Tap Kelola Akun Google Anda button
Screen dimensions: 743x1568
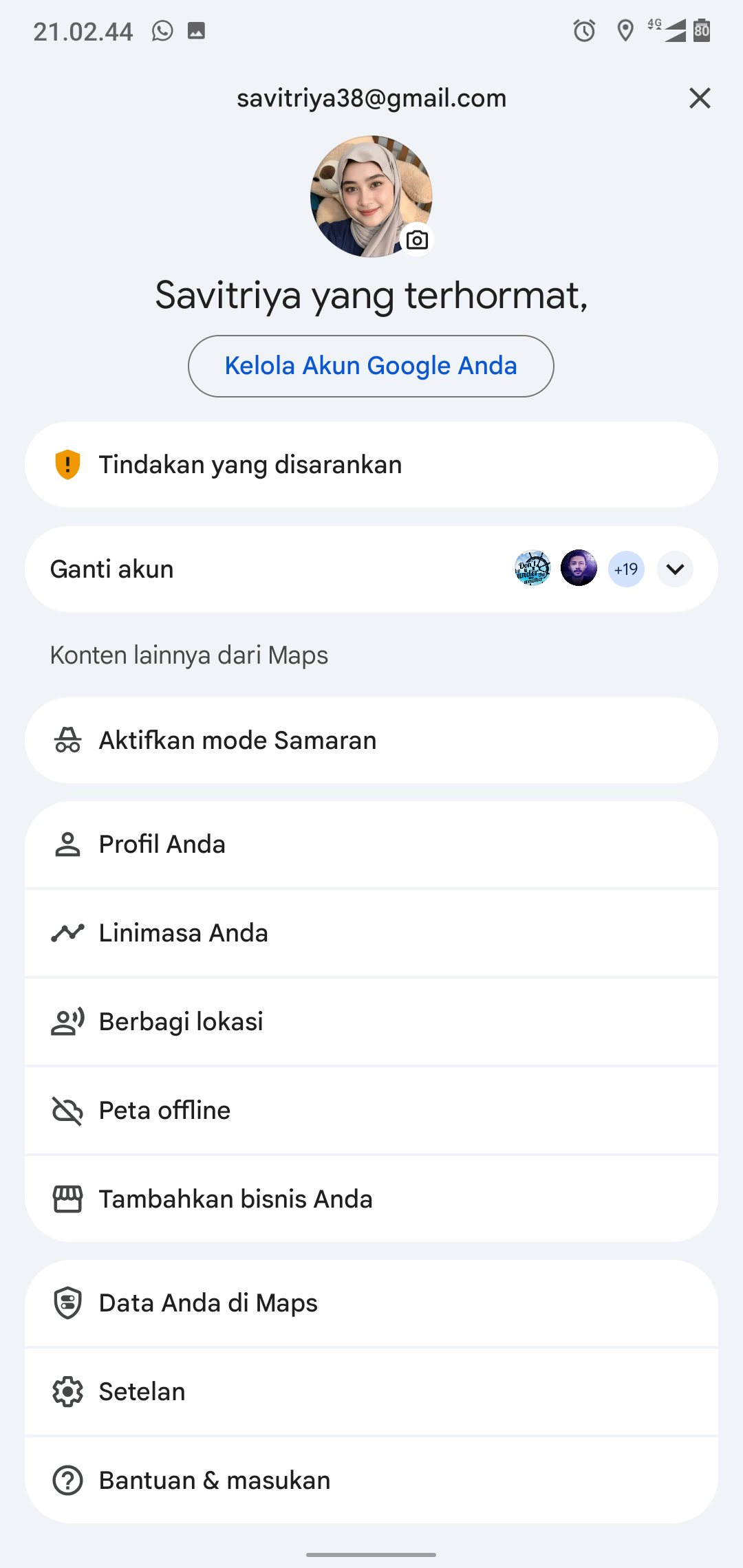point(371,366)
